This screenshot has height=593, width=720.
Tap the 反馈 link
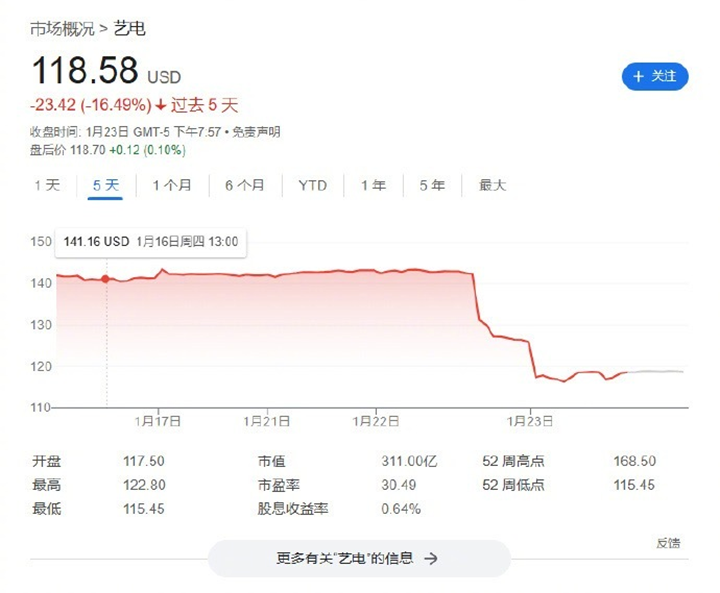pyautogui.click(x=667, y=543)
